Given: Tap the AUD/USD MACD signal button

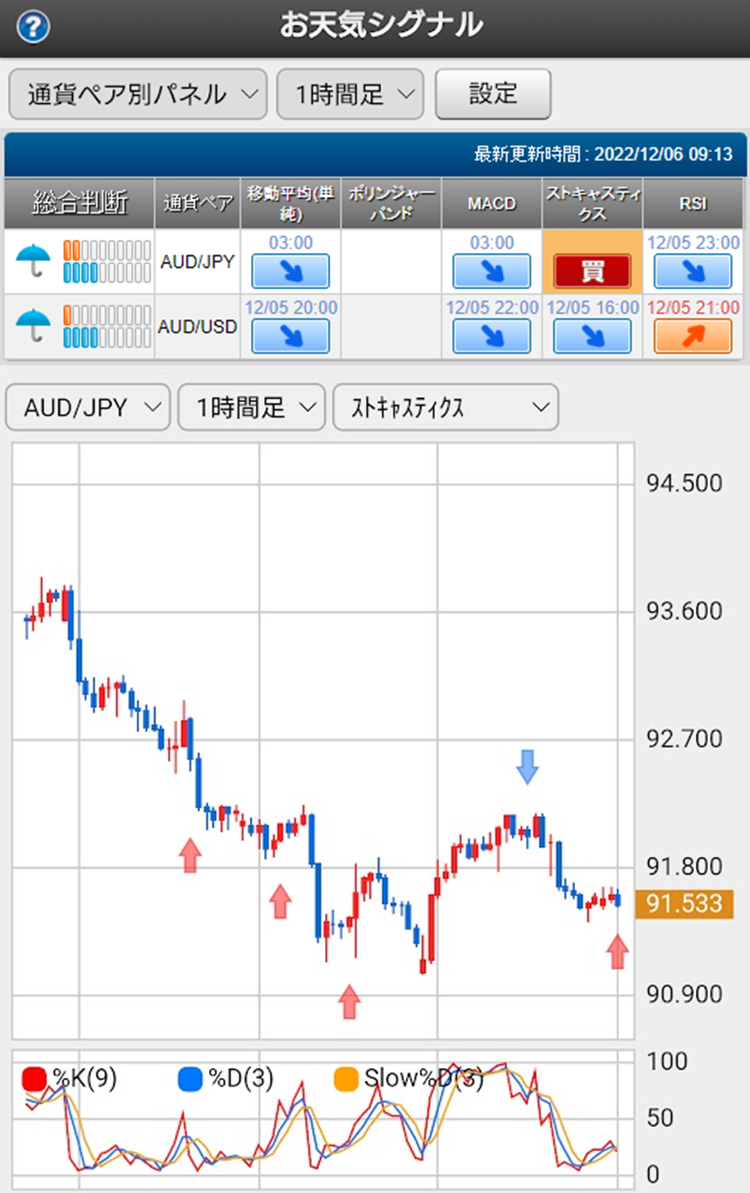Looking at the screenshot, I should (491, 336).
